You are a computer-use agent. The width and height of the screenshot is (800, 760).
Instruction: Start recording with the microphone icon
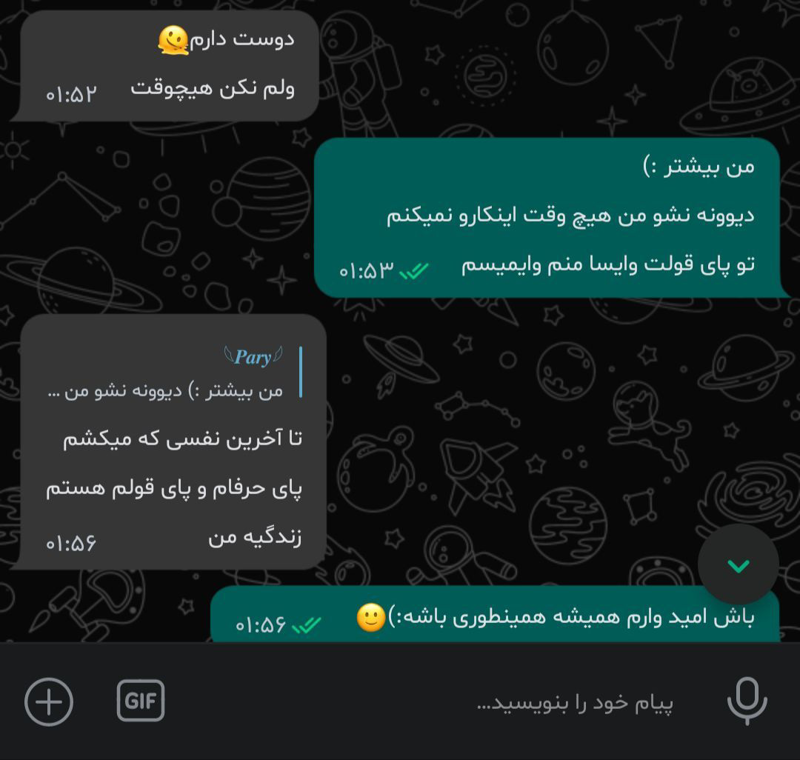[x=746, y=701]
